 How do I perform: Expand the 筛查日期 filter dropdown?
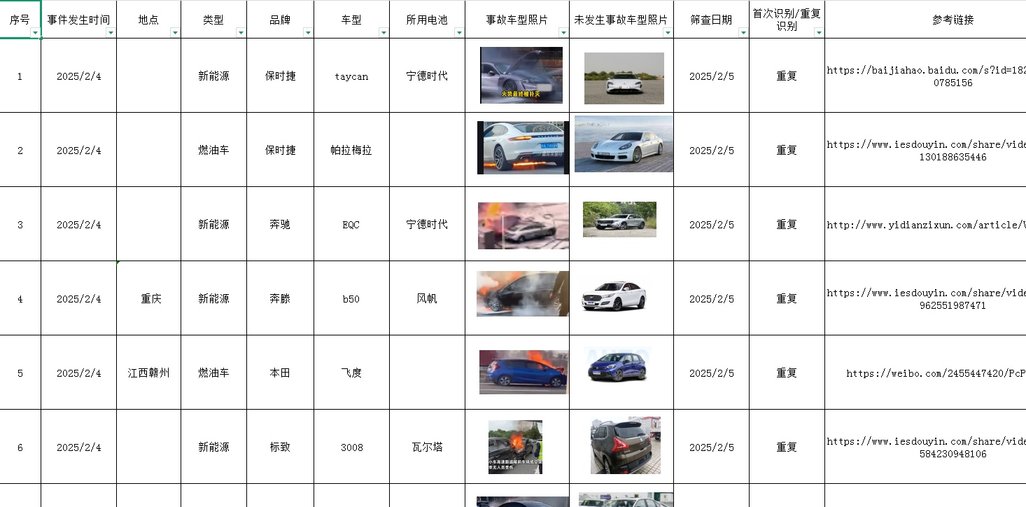(743, 33)
